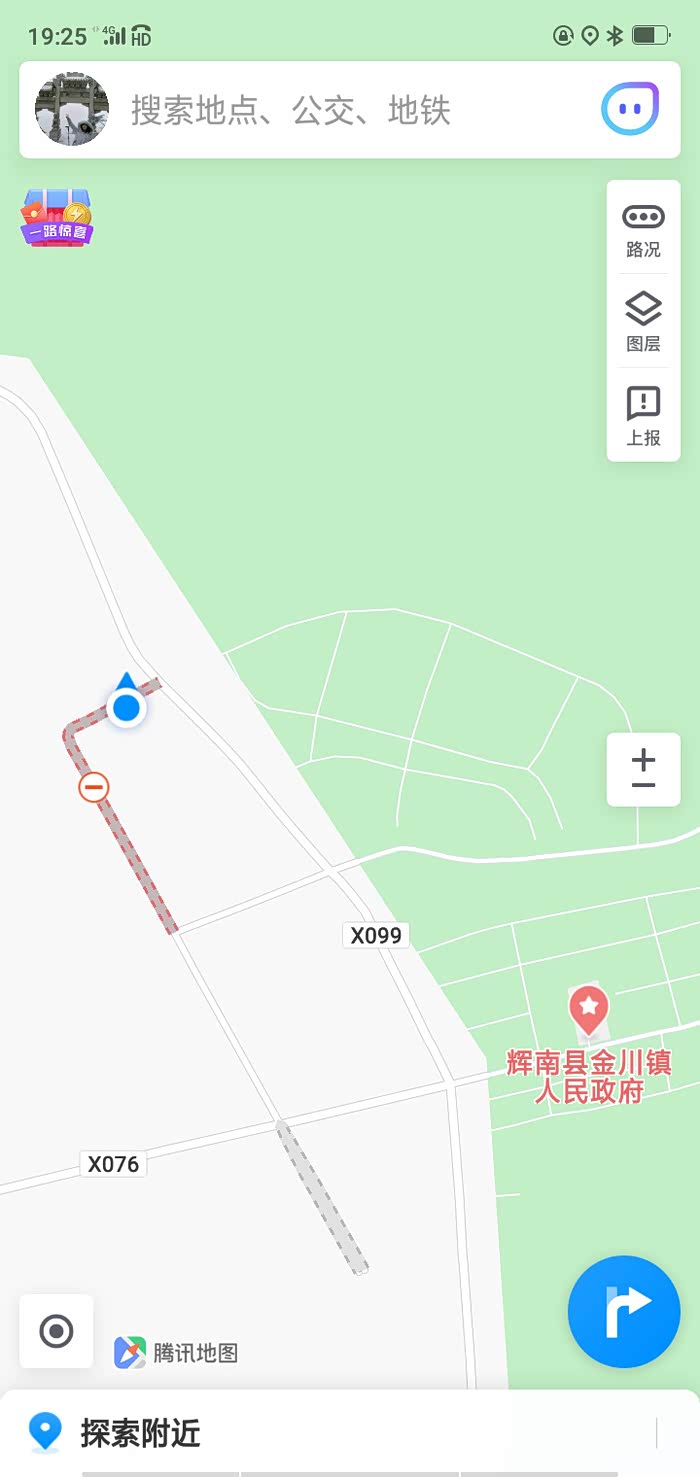
Task: Recenter map on current location
Action: [56, 1331]
